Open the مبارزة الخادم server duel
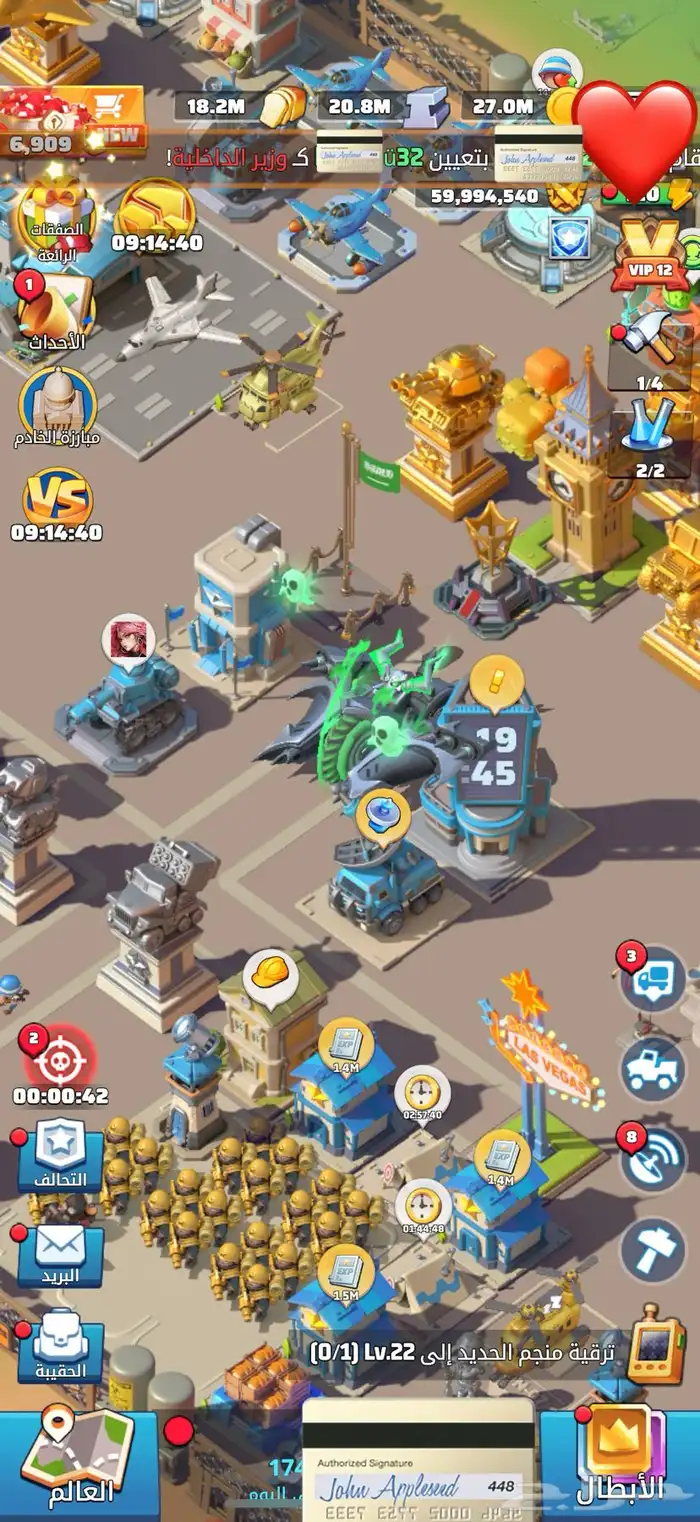The image size is (700, 1522). coord(57,408)
